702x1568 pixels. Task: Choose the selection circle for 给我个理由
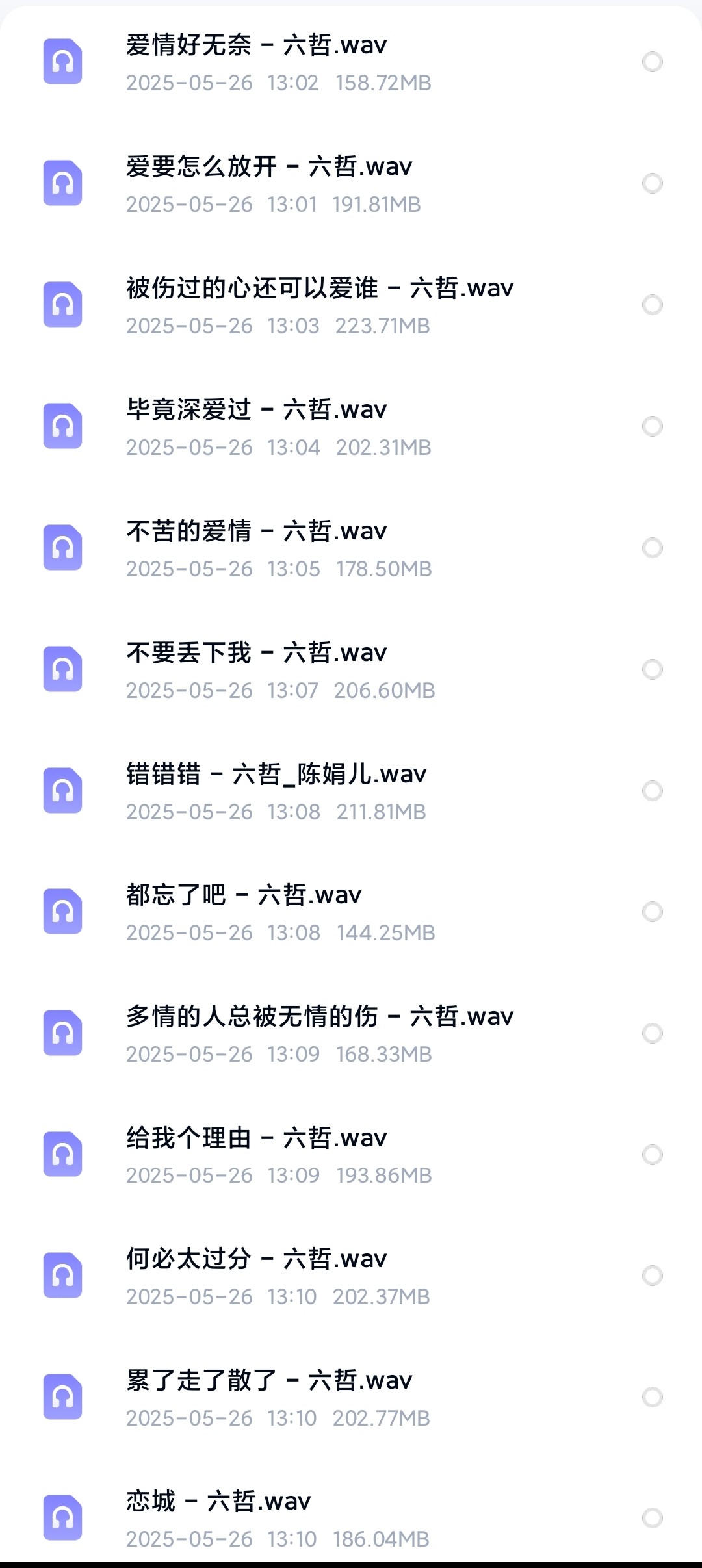click(x=652, y=1155)
